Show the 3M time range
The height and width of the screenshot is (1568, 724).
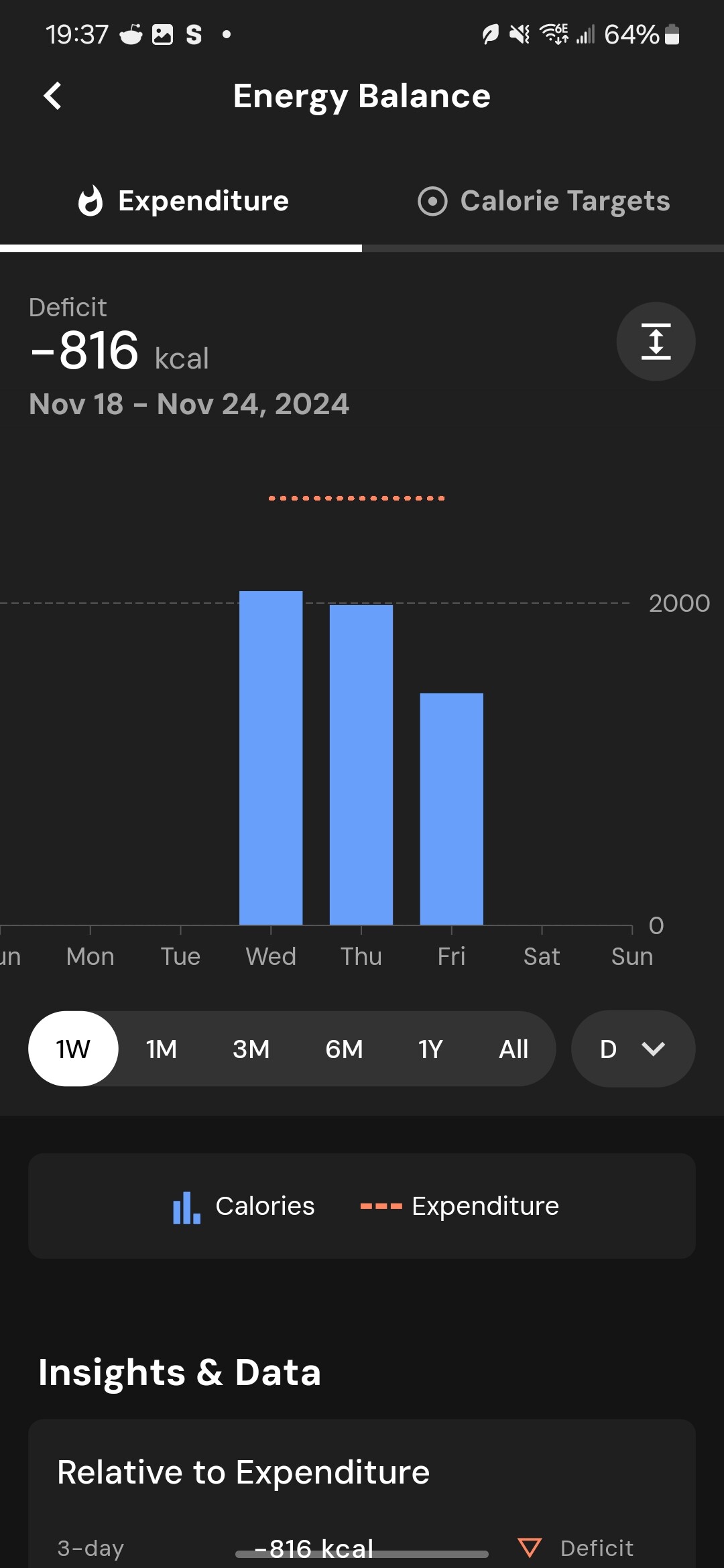[251, 1049]
